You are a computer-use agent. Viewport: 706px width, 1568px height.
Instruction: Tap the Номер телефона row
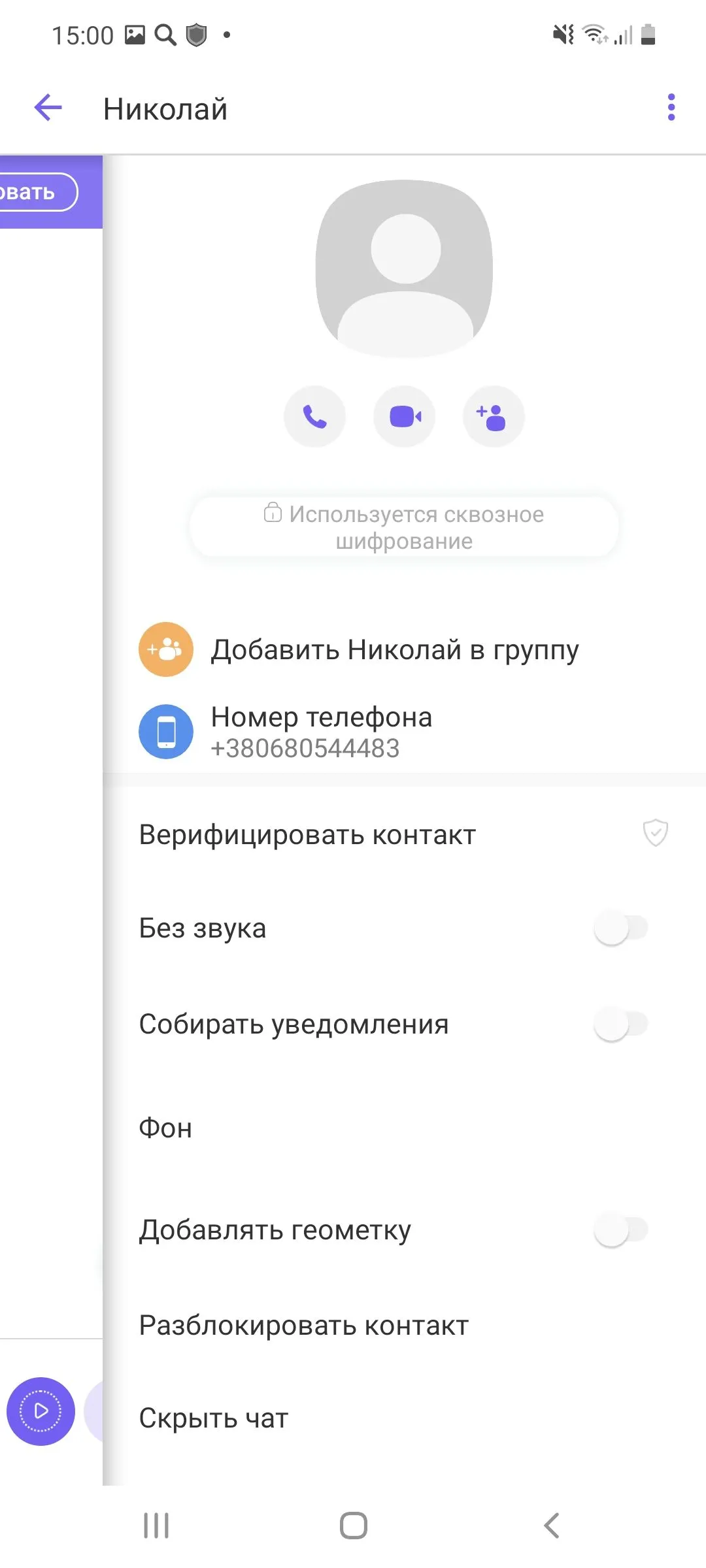coord(320,732)
